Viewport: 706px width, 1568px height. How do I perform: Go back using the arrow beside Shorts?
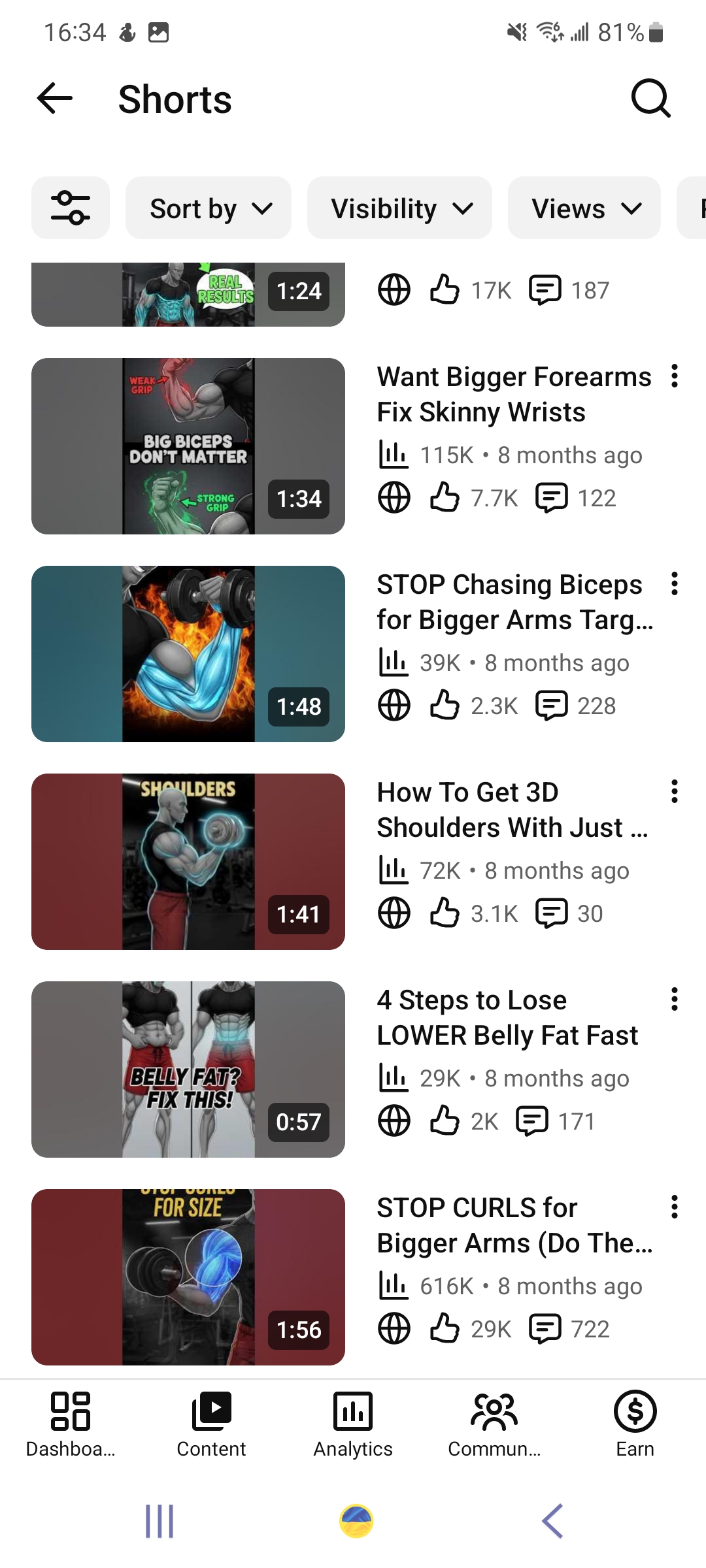tap(55, 99)
